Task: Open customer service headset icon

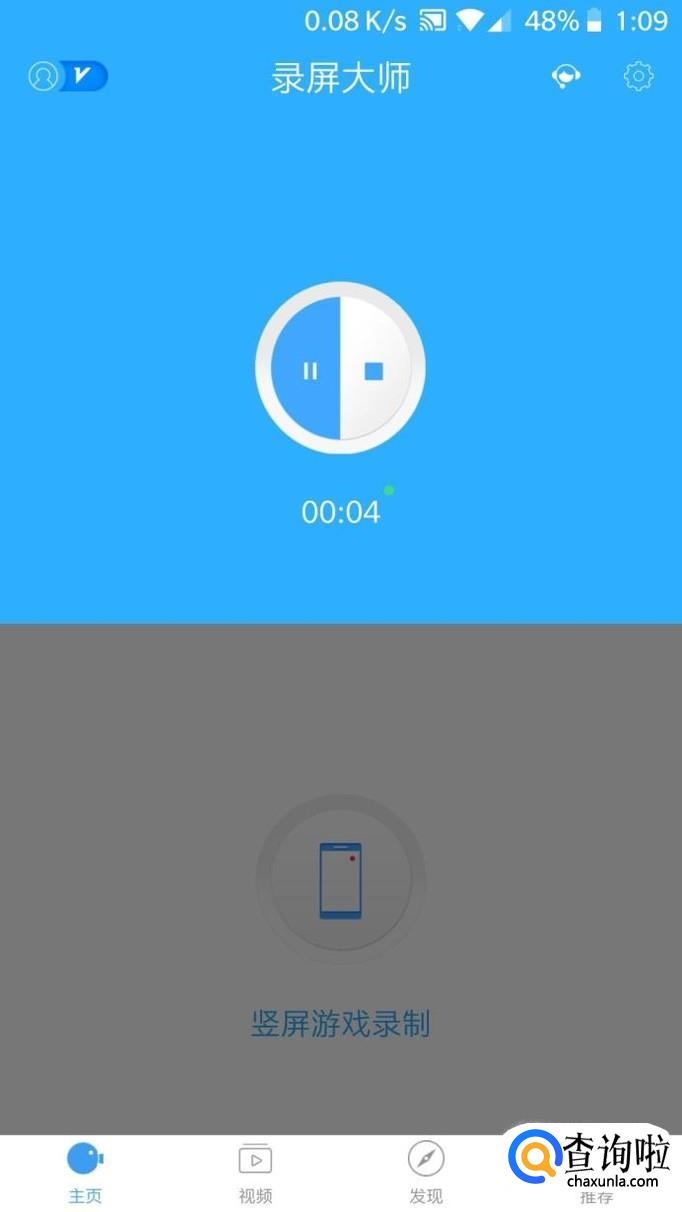Action: 566,77
